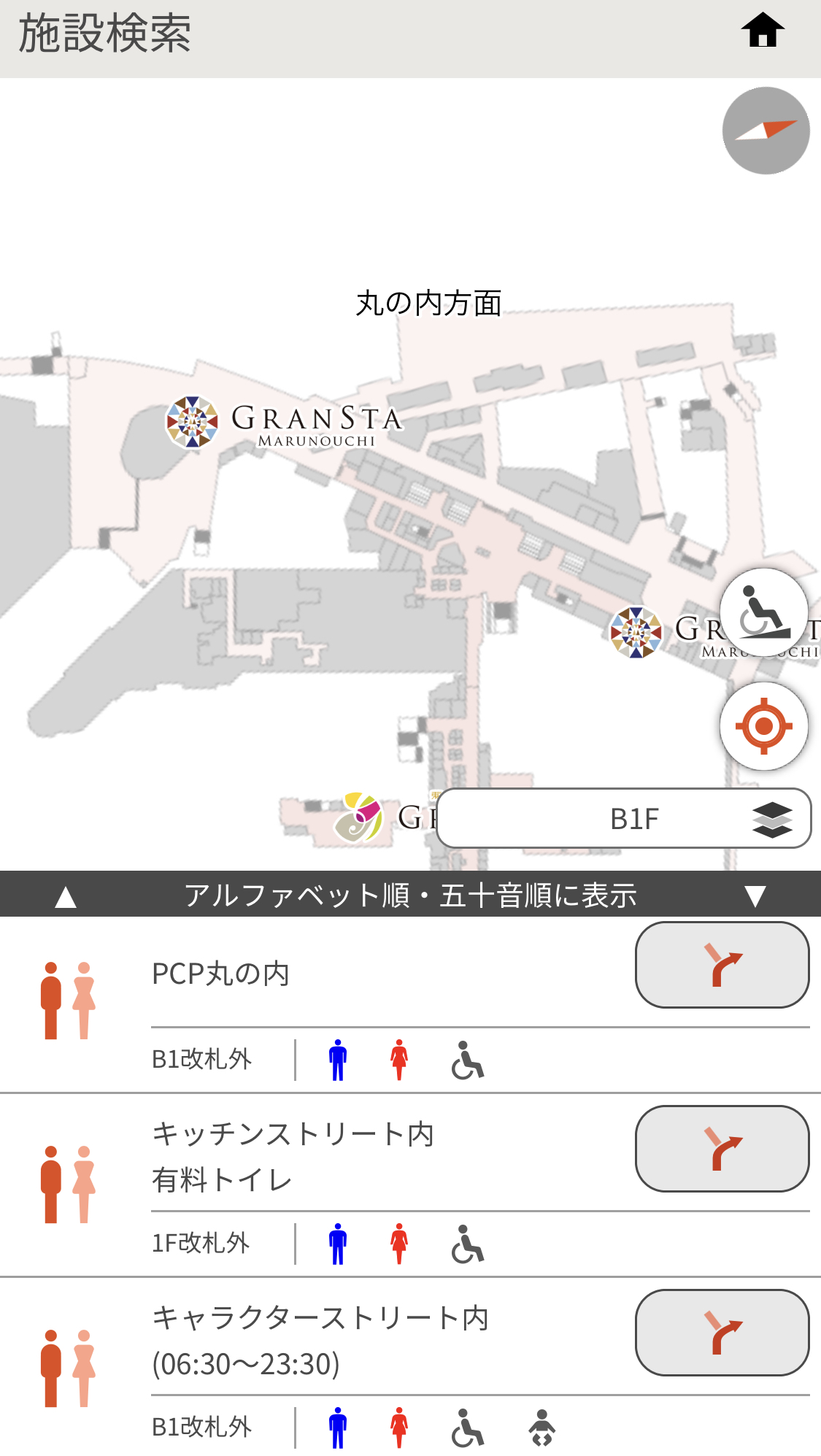Tap the compass orientation button
Viewport: 821px width, 1456px height.
766,131
